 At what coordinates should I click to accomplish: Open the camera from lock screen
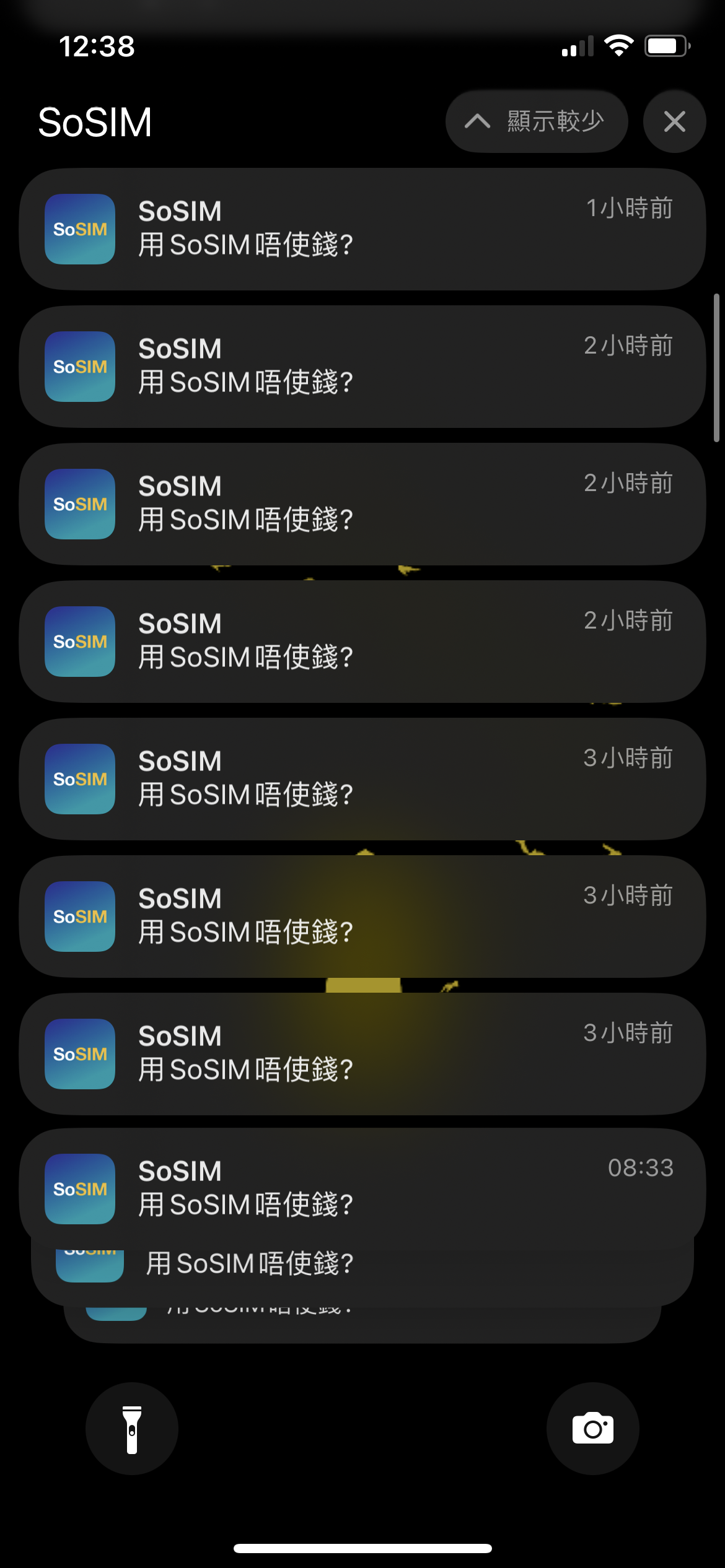coord(592,1429)
